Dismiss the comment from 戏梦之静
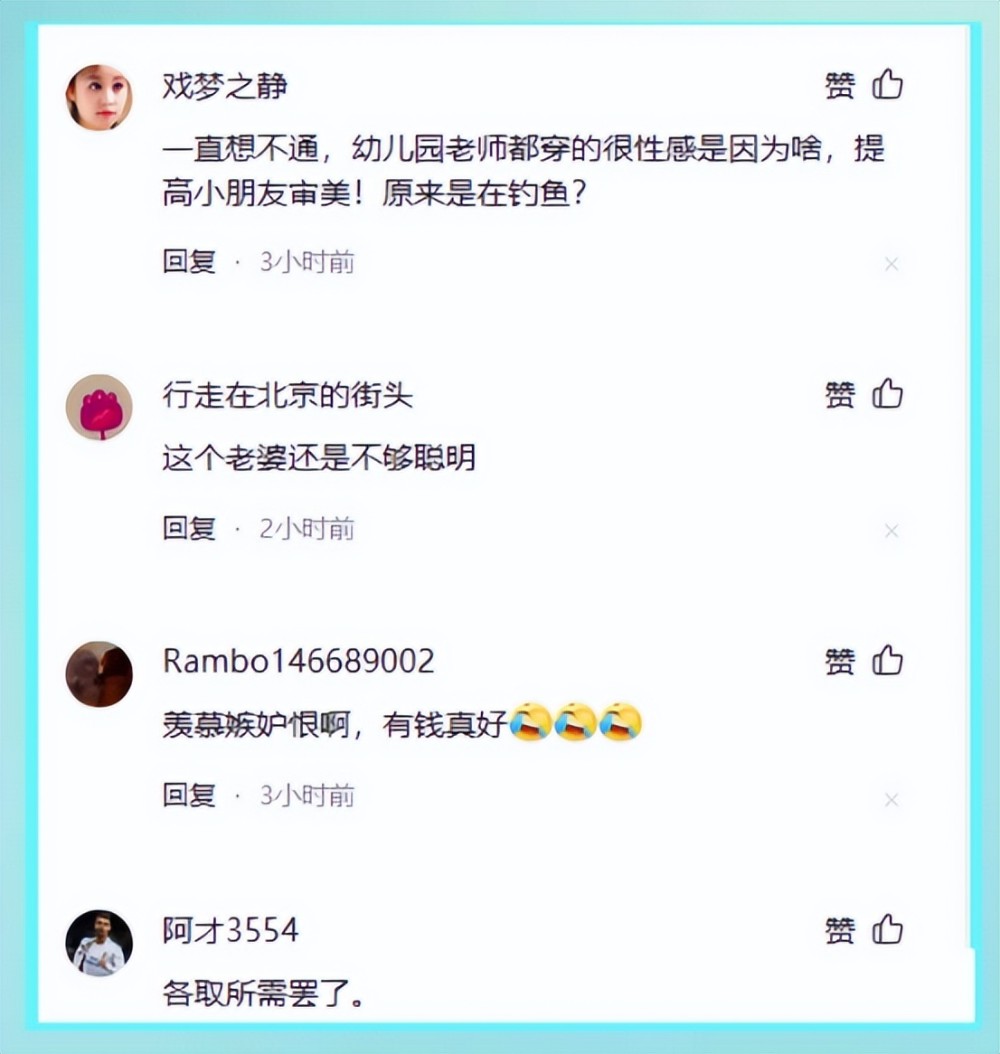Screen dimensions: 1000x1054 (892, 264)
